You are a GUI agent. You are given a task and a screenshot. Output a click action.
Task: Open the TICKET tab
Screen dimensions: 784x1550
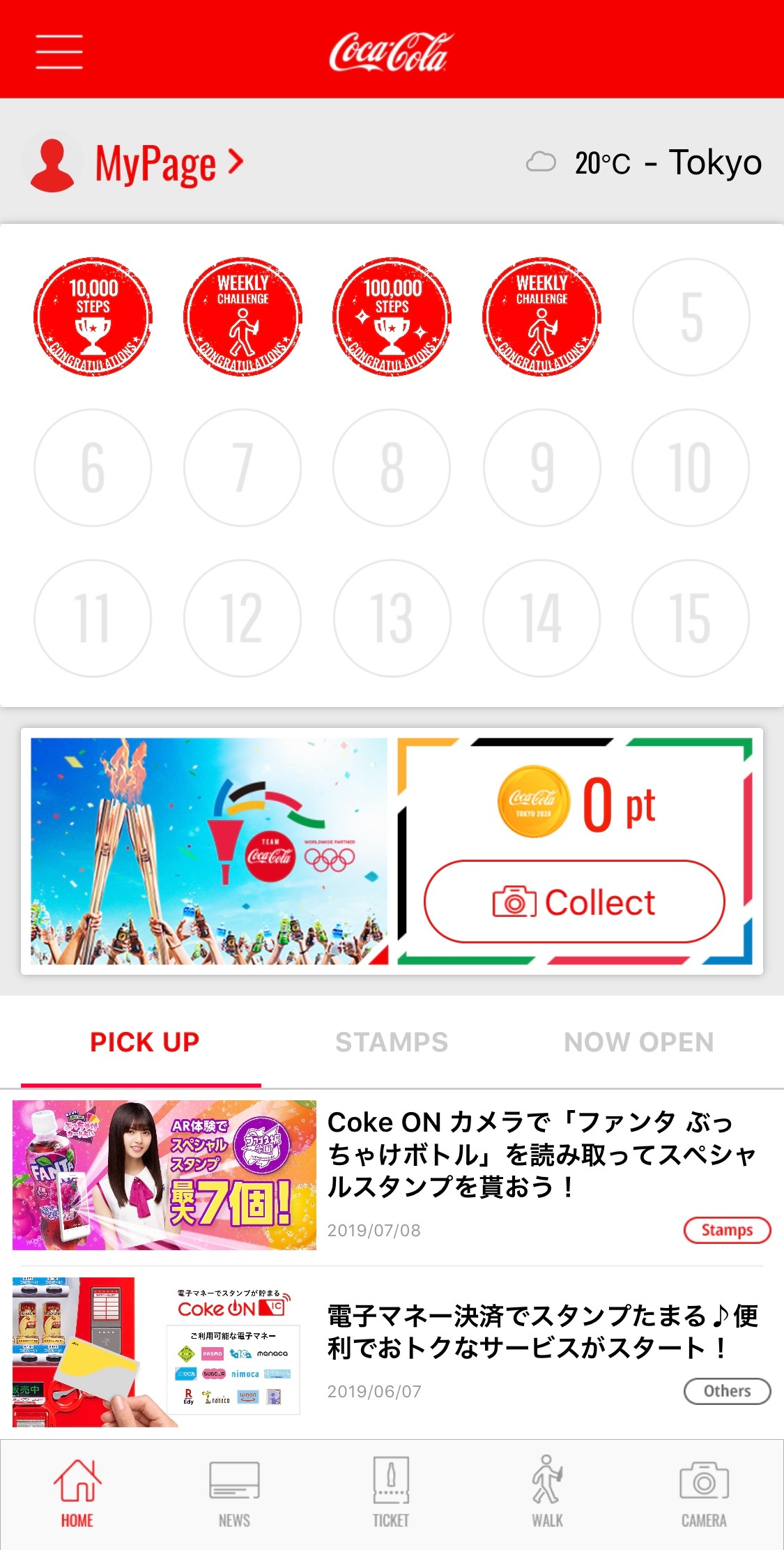391,1494
